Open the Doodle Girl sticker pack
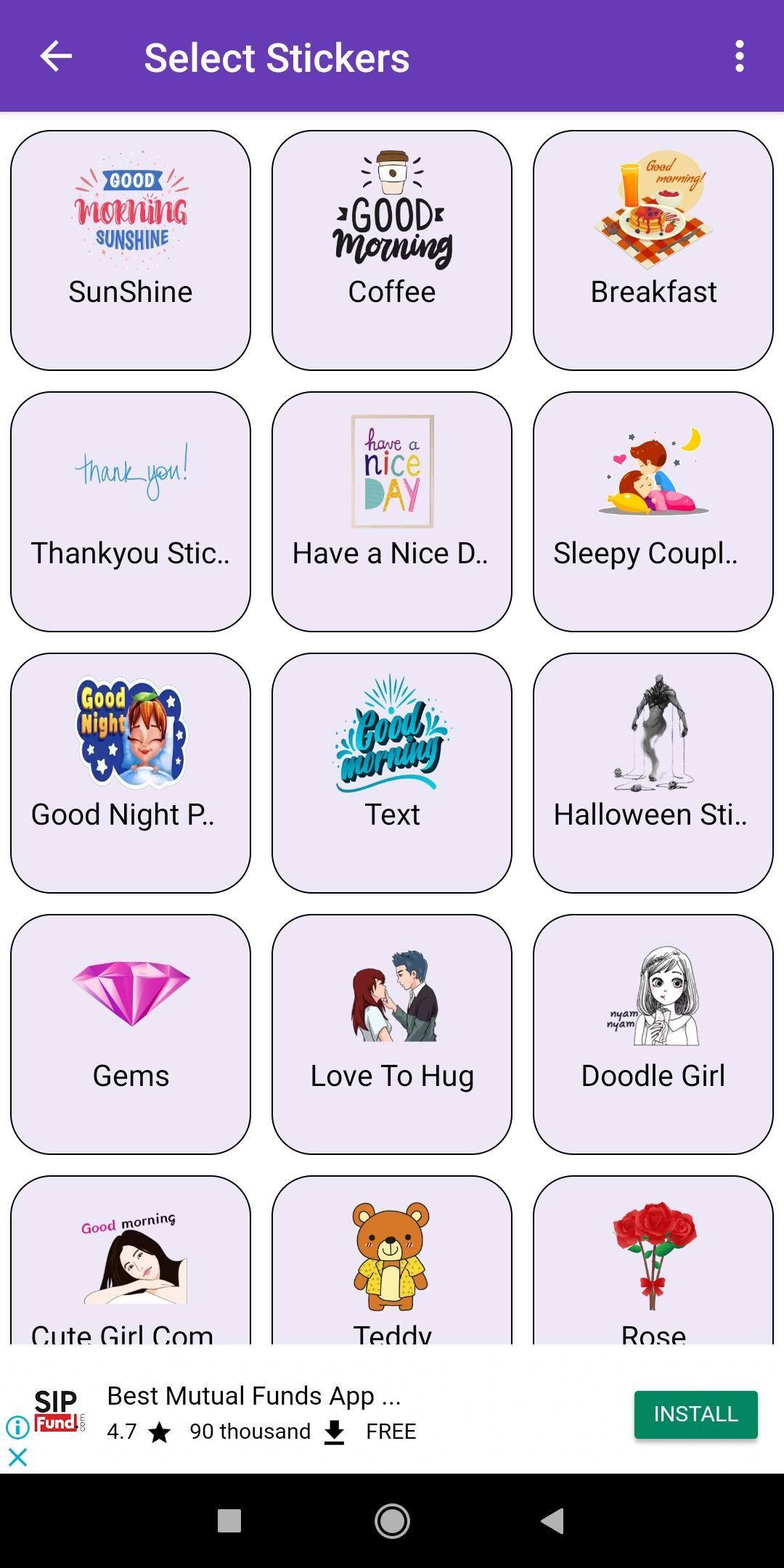 click(653, 1034)
